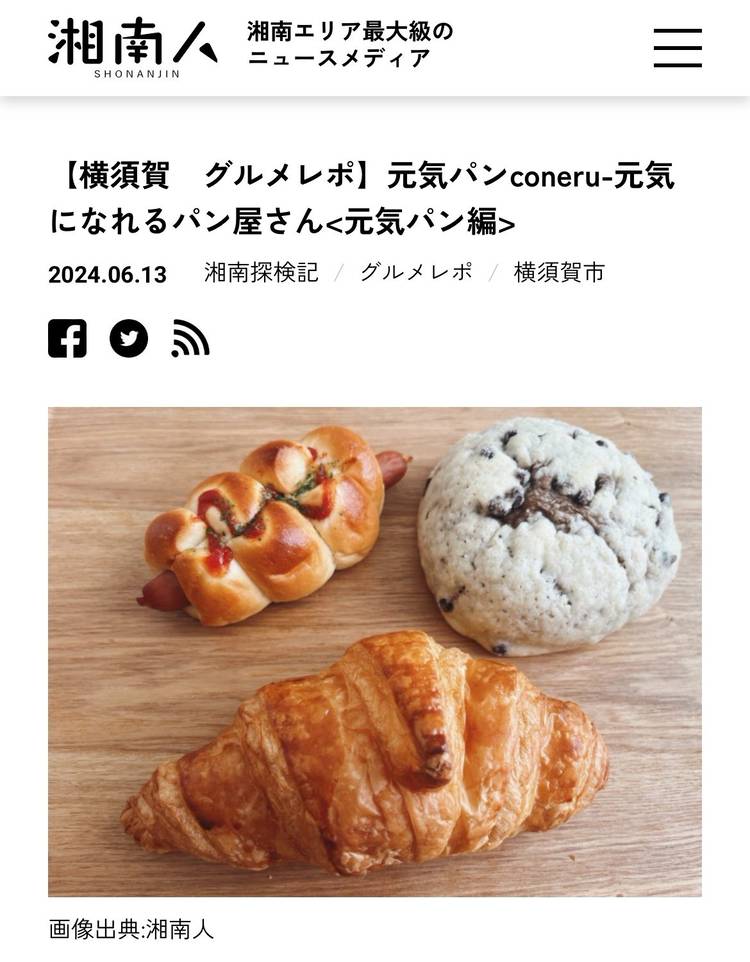Open the hamburger menu
Viewport: 750px width, 962px height.
tap(677, 47)
